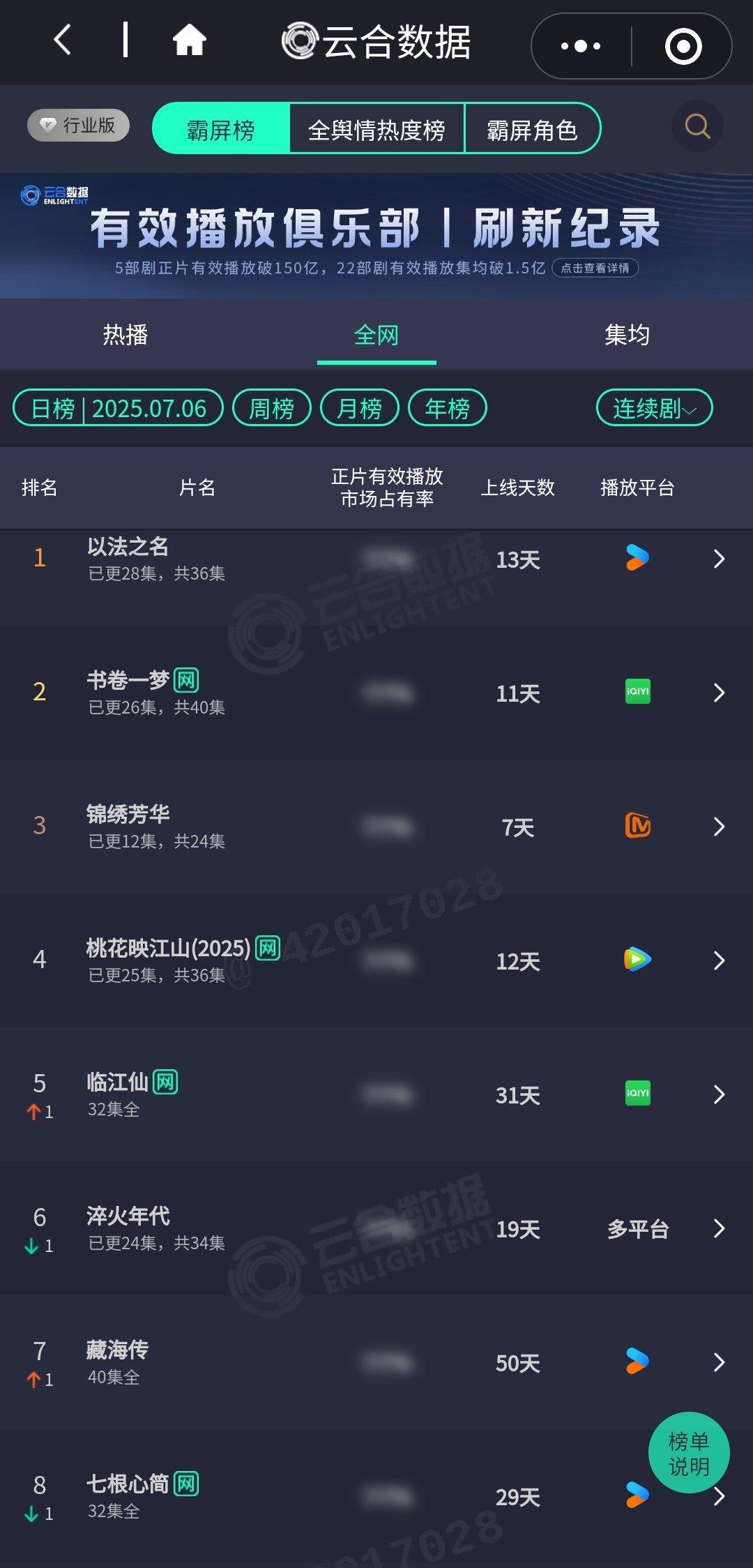
Task: Return to the mini program home icon
Action: point(190,40)
